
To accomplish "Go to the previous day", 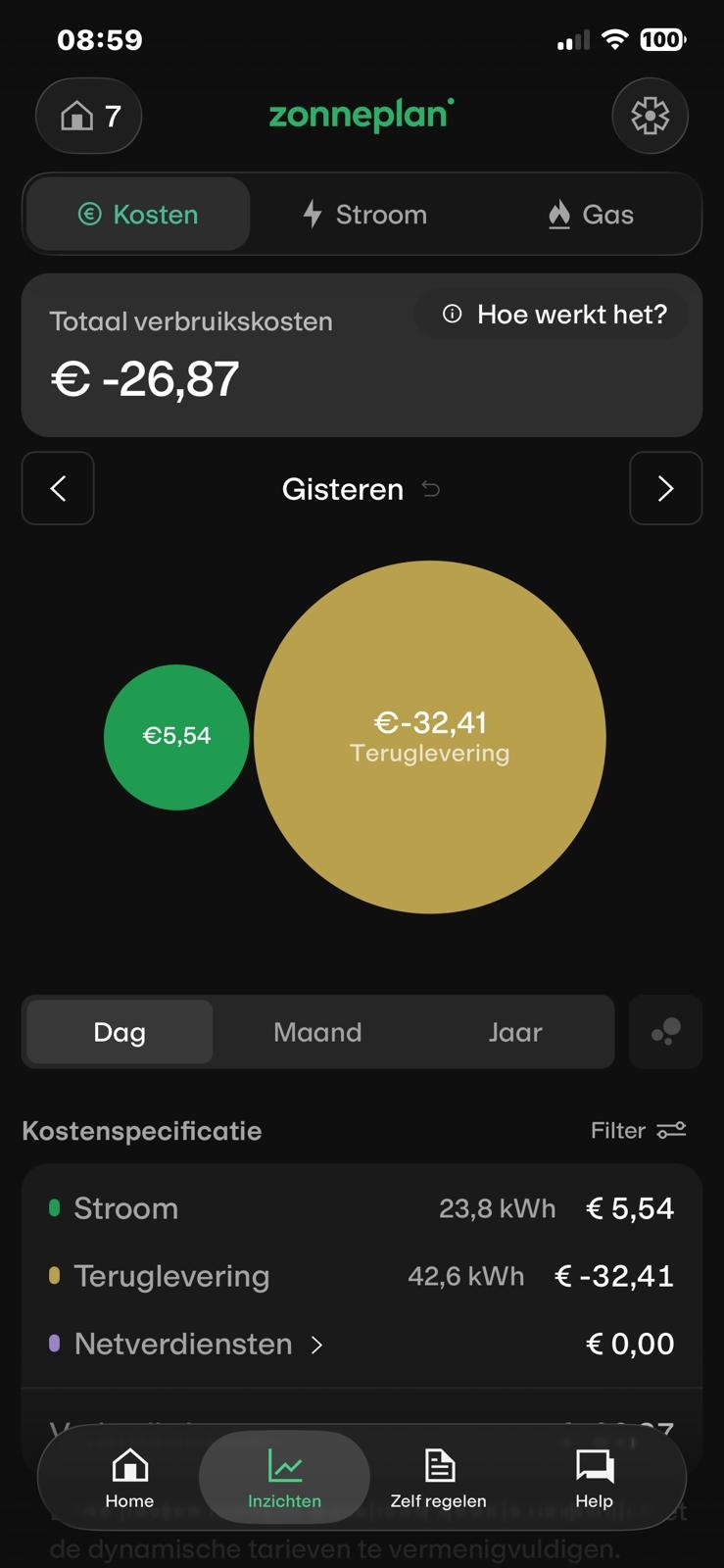I will pos(58,488).
